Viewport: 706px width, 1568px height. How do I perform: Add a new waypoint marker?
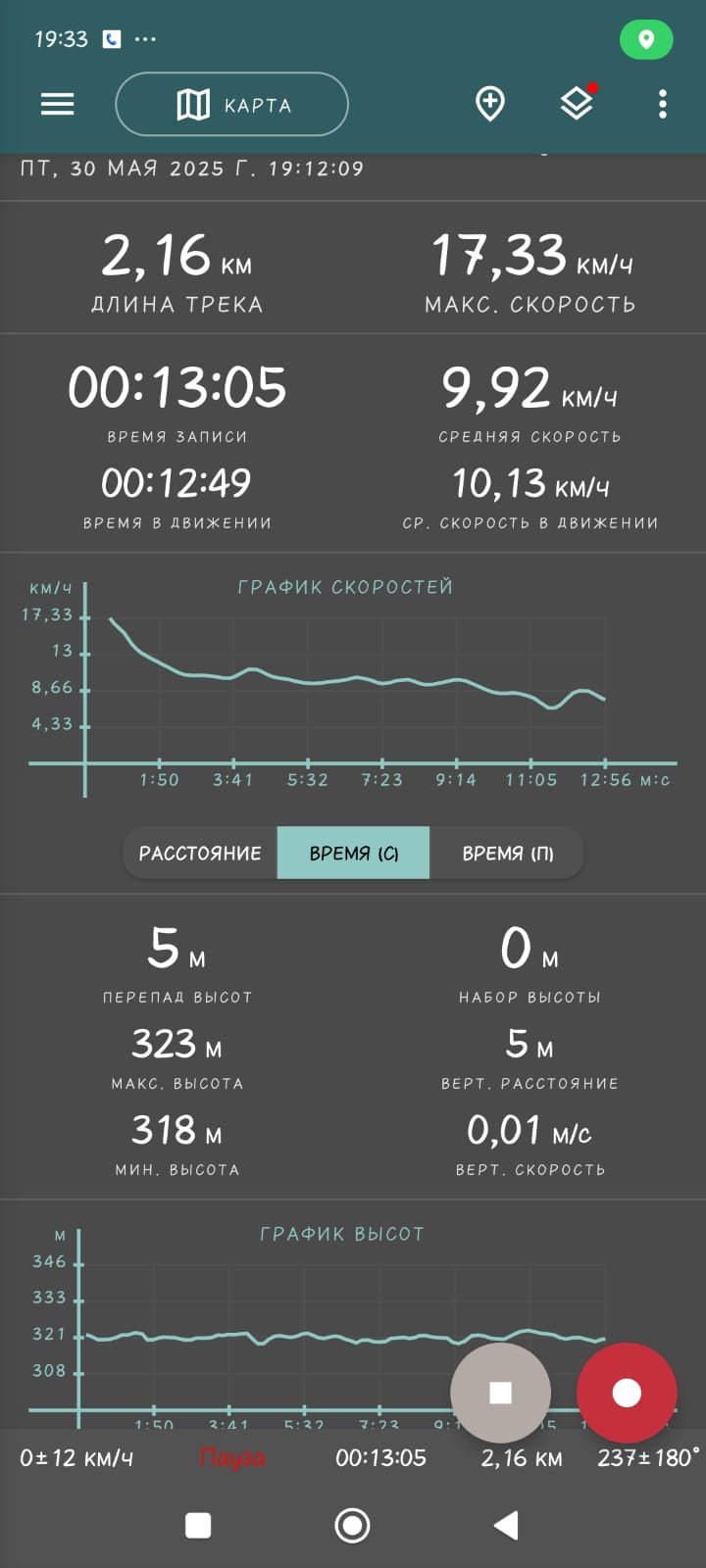click(489, 103)
